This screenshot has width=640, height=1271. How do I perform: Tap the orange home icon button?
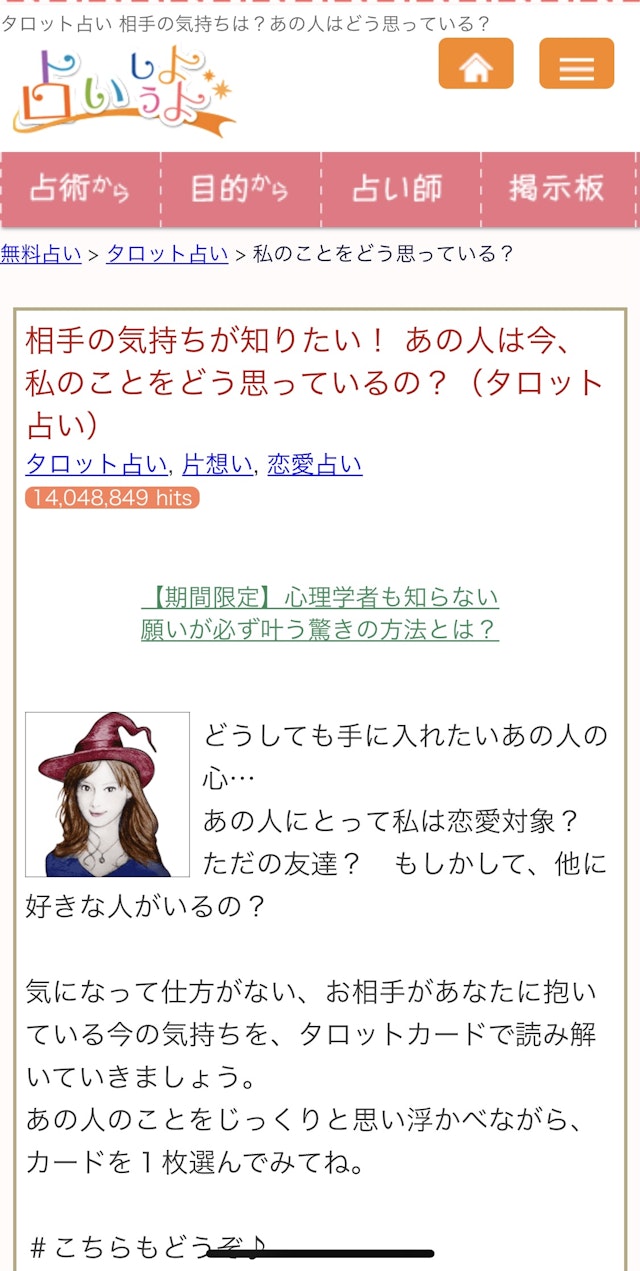pyautogui.click(x=475, y=64)
